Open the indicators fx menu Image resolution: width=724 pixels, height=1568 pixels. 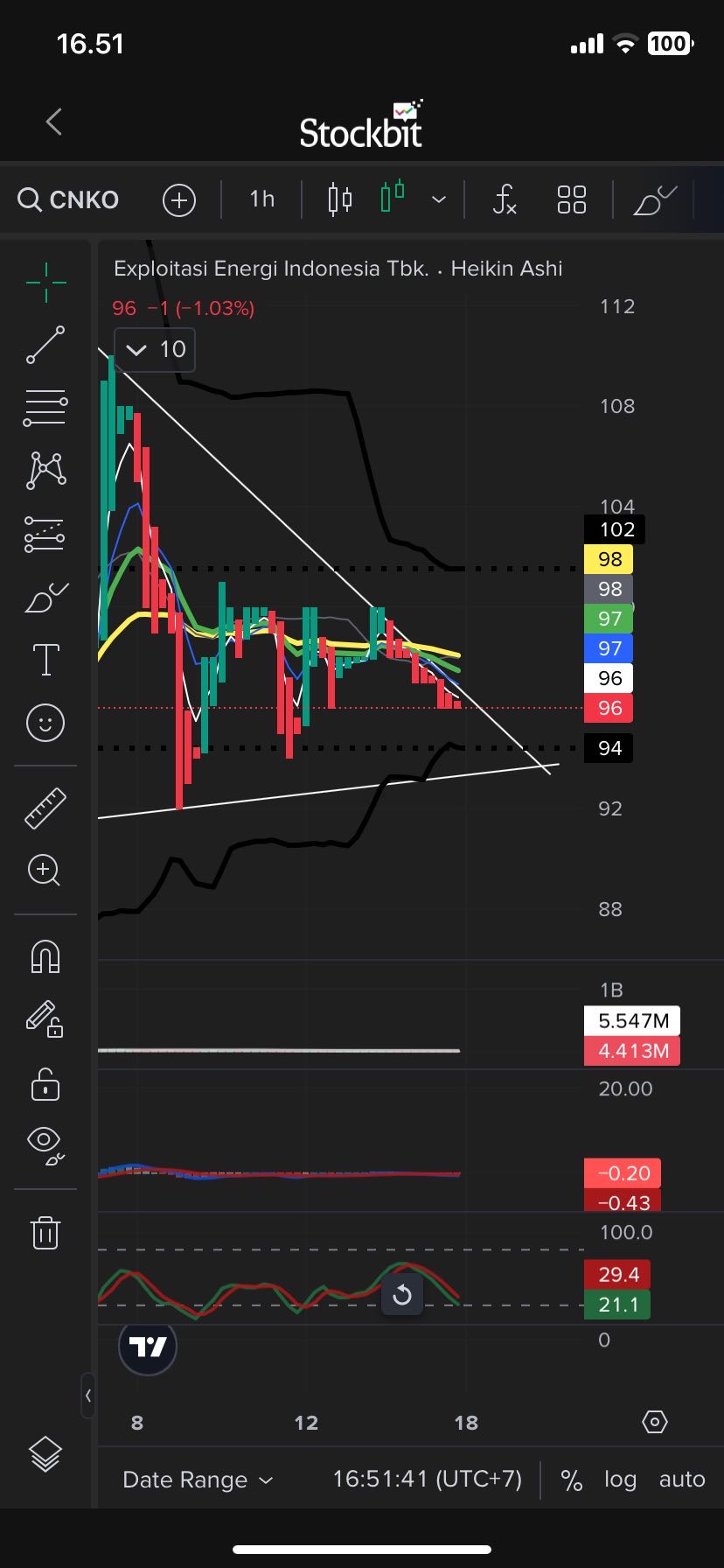coord(505,199)
